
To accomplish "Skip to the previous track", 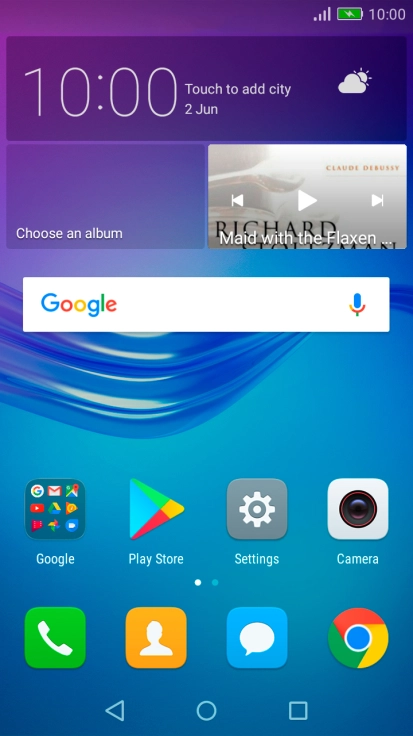I will (x=237, y=200).
